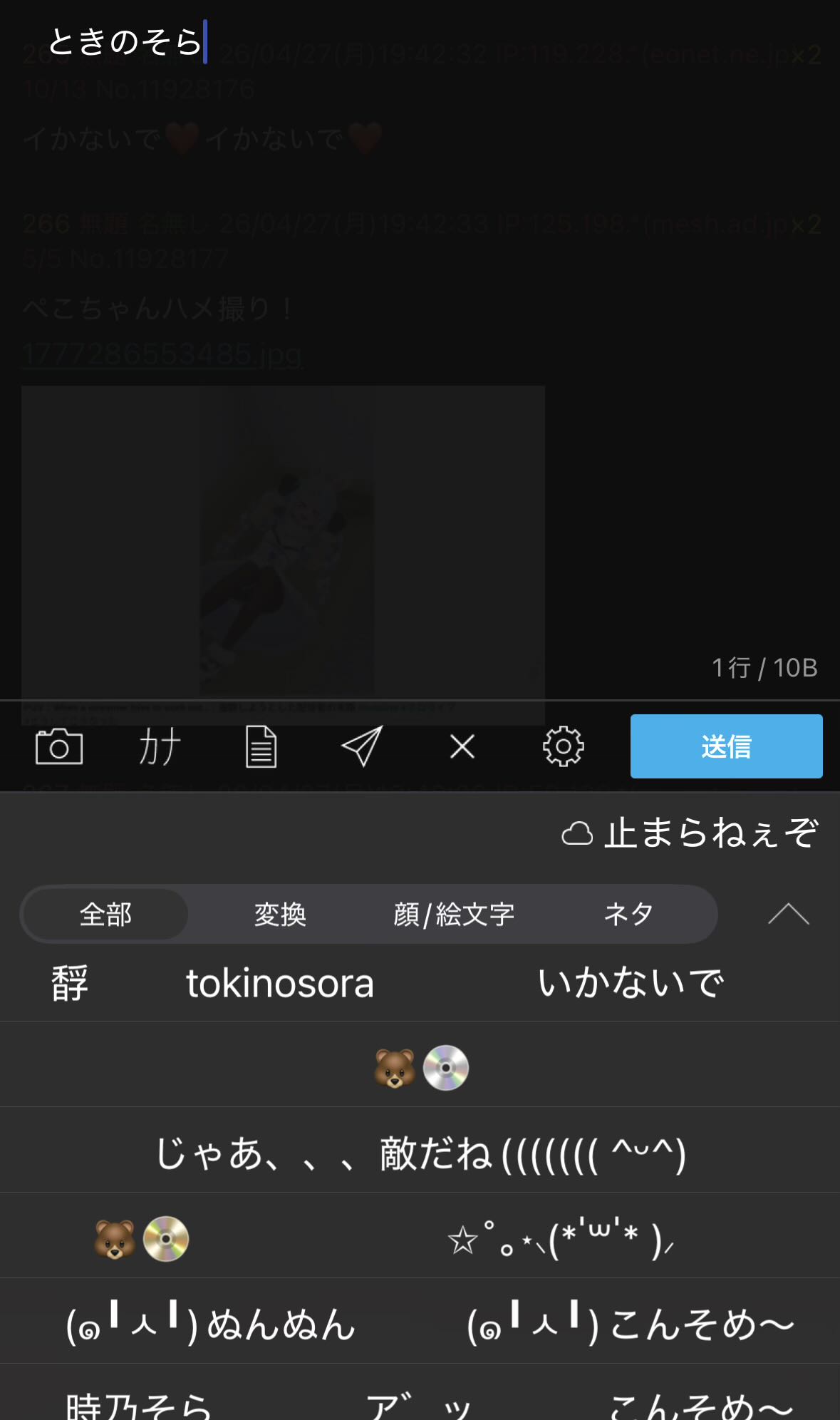Image resolution: width=840 pixels, height=1420 pixels.
Task: Tap the camera icon to attach image
Action: [x=59, y=747]
